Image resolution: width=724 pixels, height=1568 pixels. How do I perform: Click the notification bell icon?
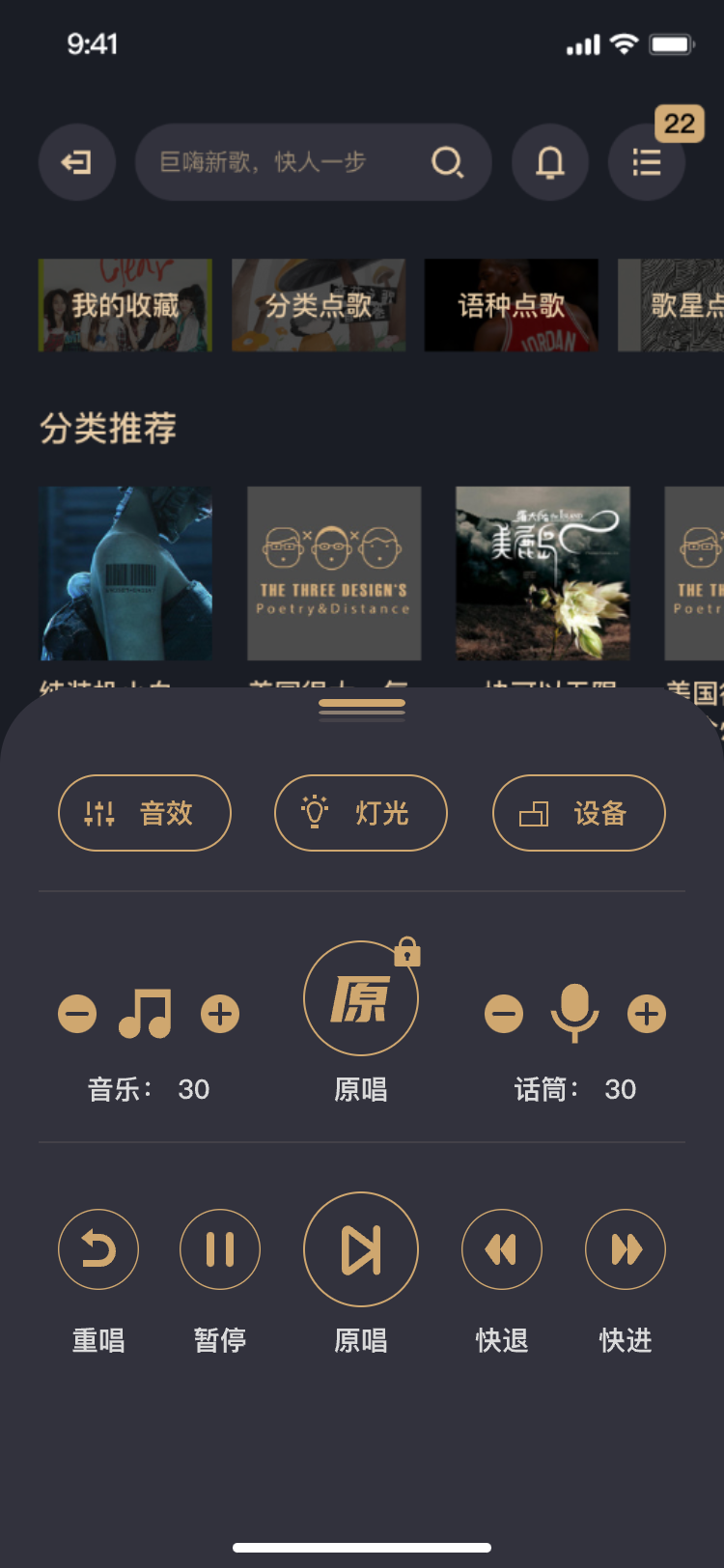[x=549, y=162]
